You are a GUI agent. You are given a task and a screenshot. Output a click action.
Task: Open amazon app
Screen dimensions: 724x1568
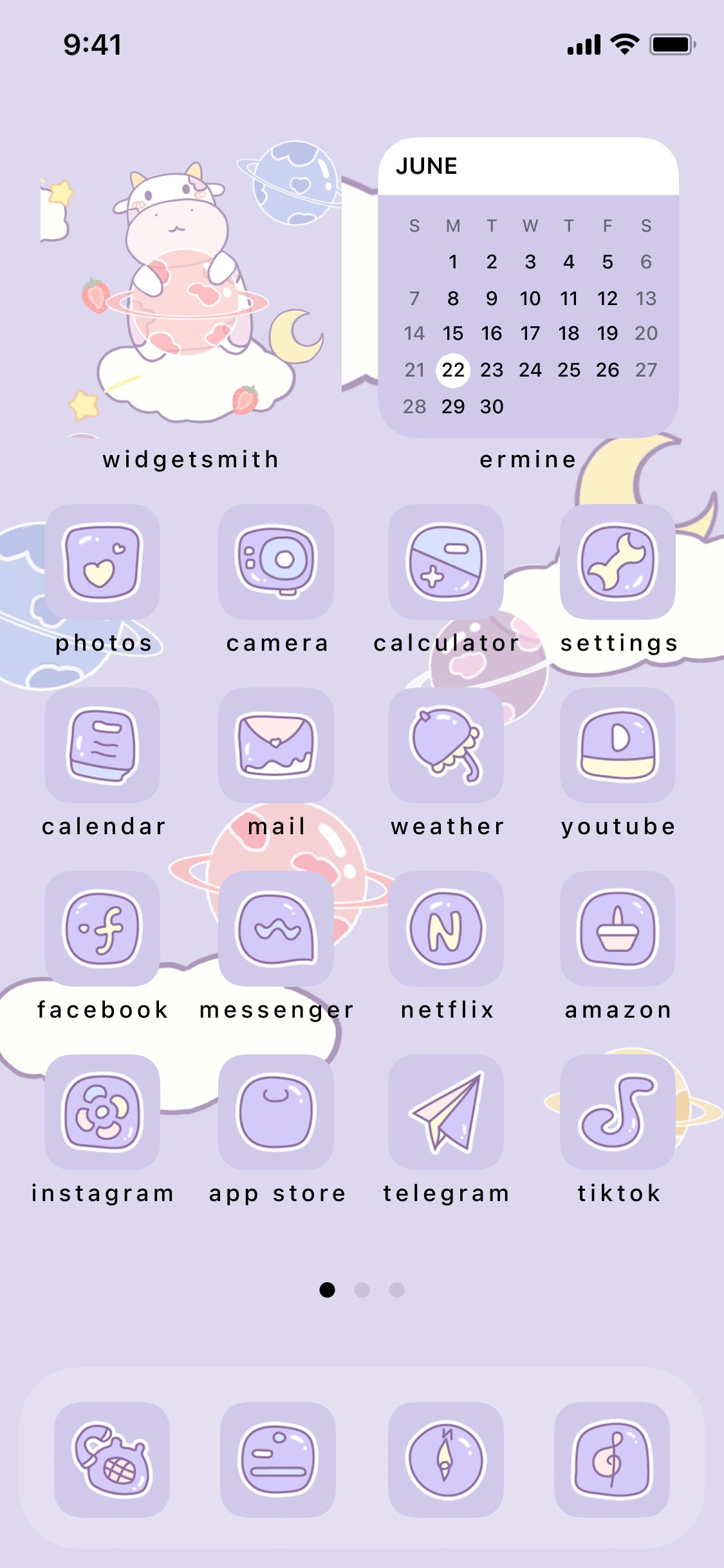point(618,929)
